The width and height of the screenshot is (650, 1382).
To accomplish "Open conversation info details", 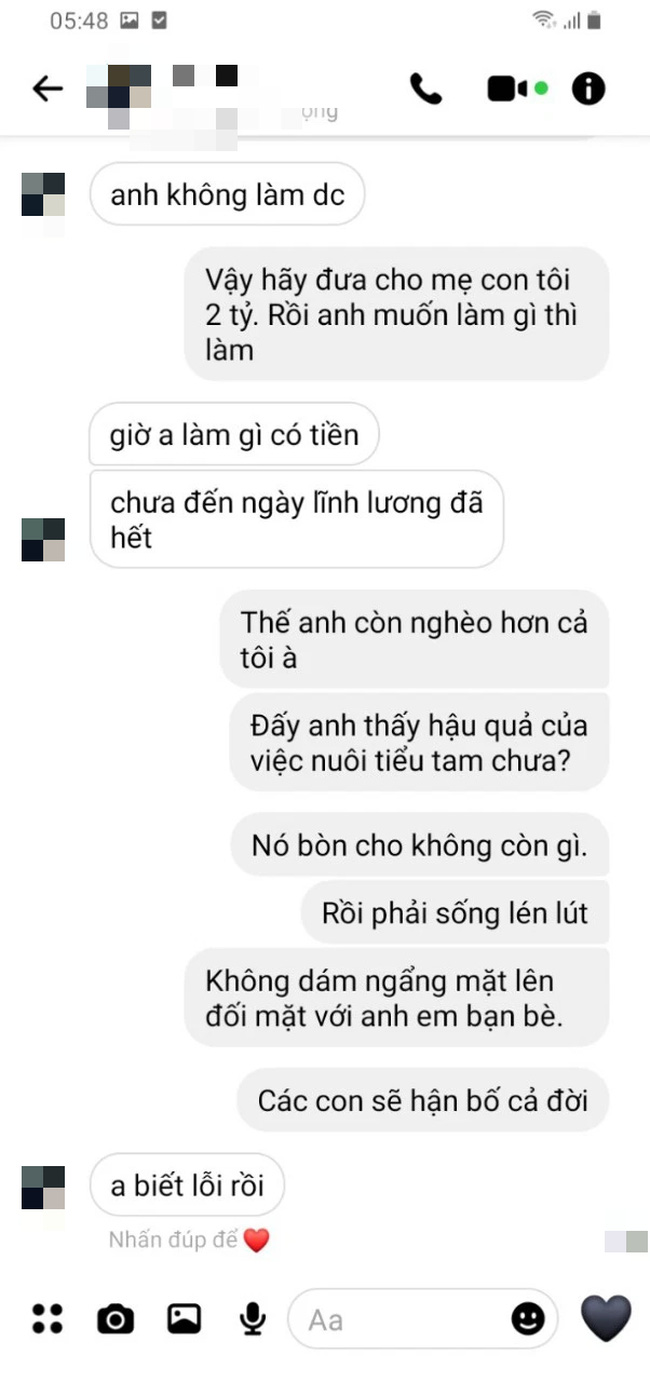I will [588, 89].
